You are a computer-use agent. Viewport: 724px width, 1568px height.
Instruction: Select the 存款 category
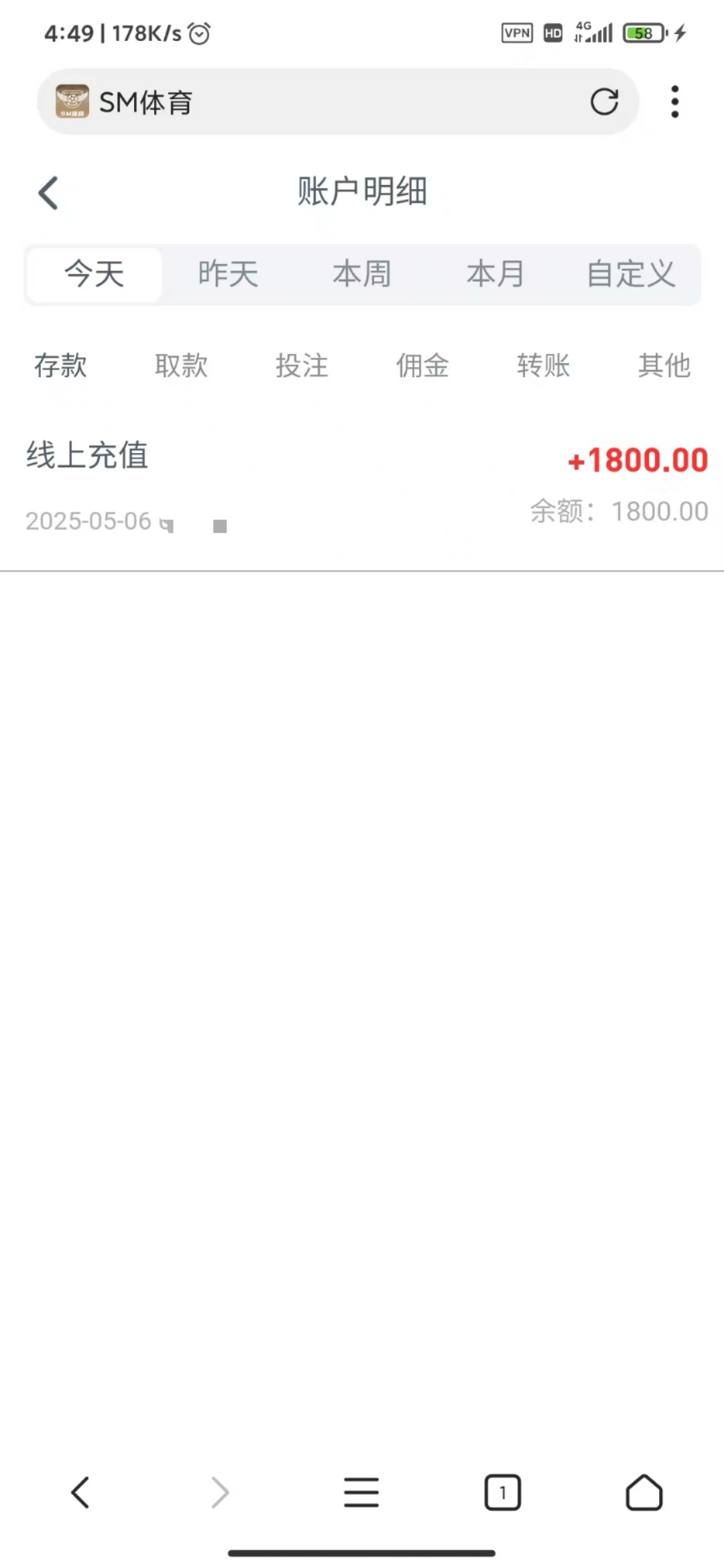pos(60,366)
